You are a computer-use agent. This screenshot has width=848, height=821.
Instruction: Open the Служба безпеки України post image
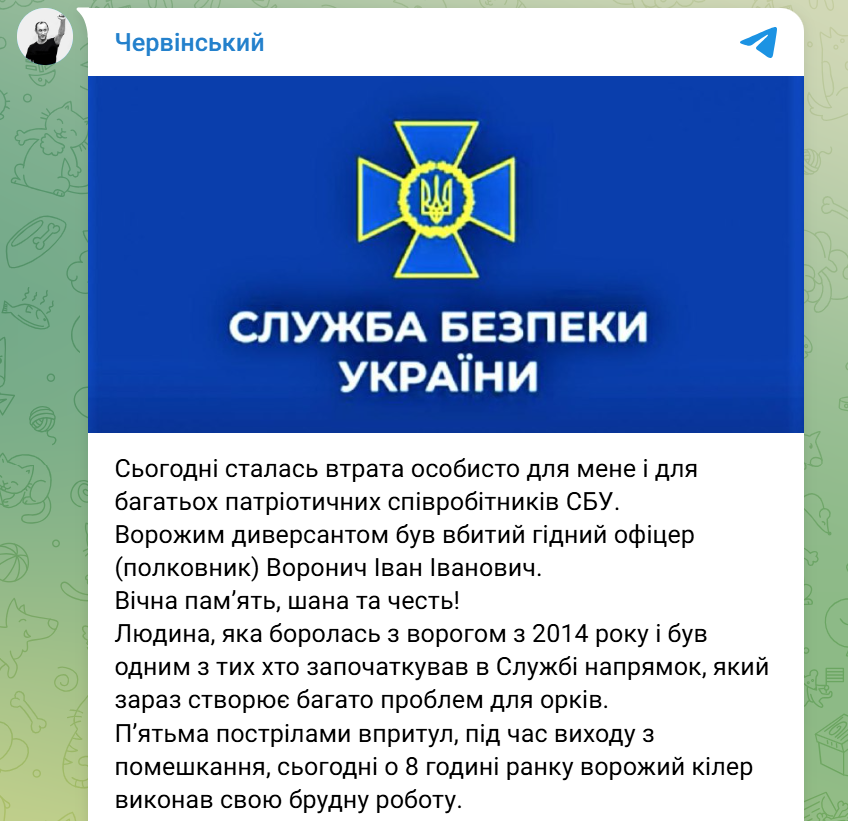(446, 254)
